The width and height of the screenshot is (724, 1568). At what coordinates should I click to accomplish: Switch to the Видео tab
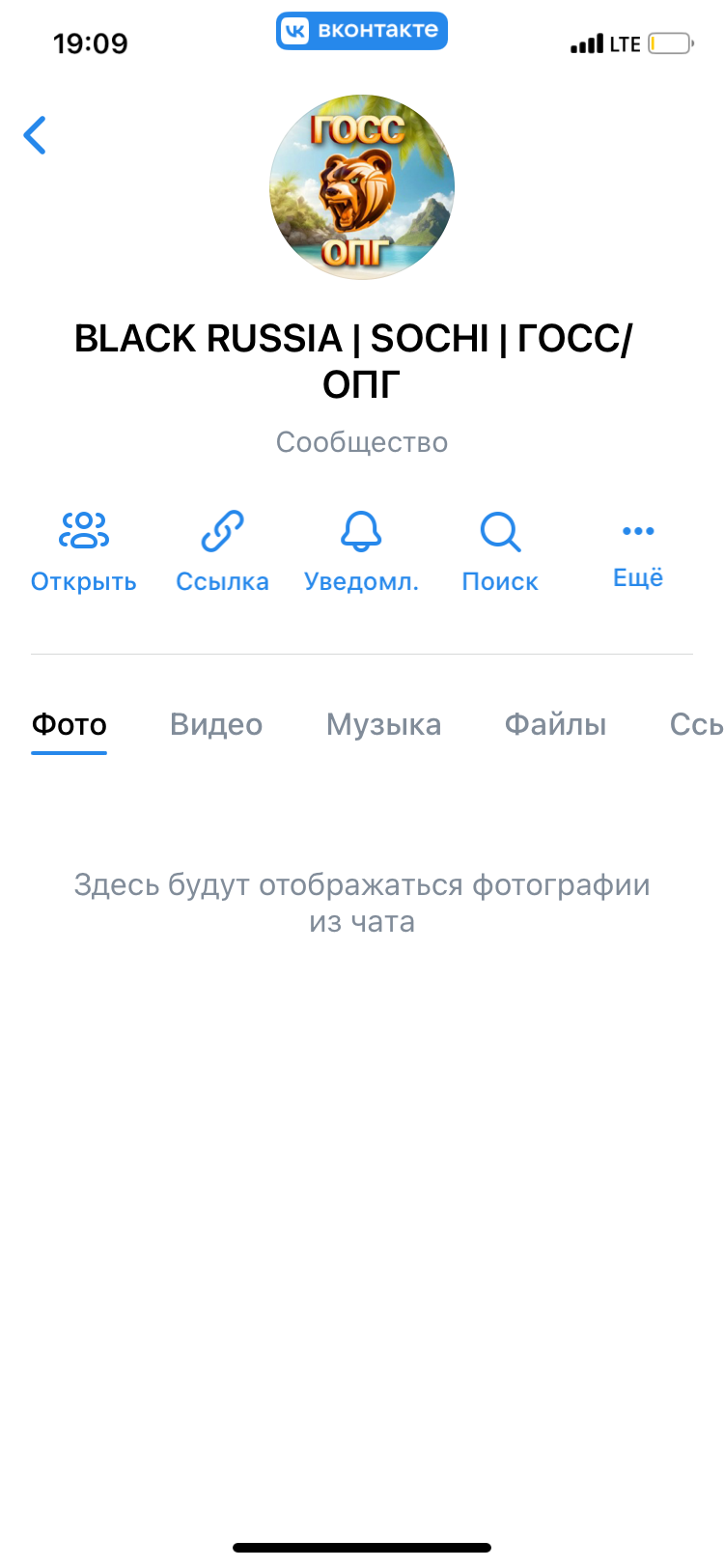pos(216,724)
